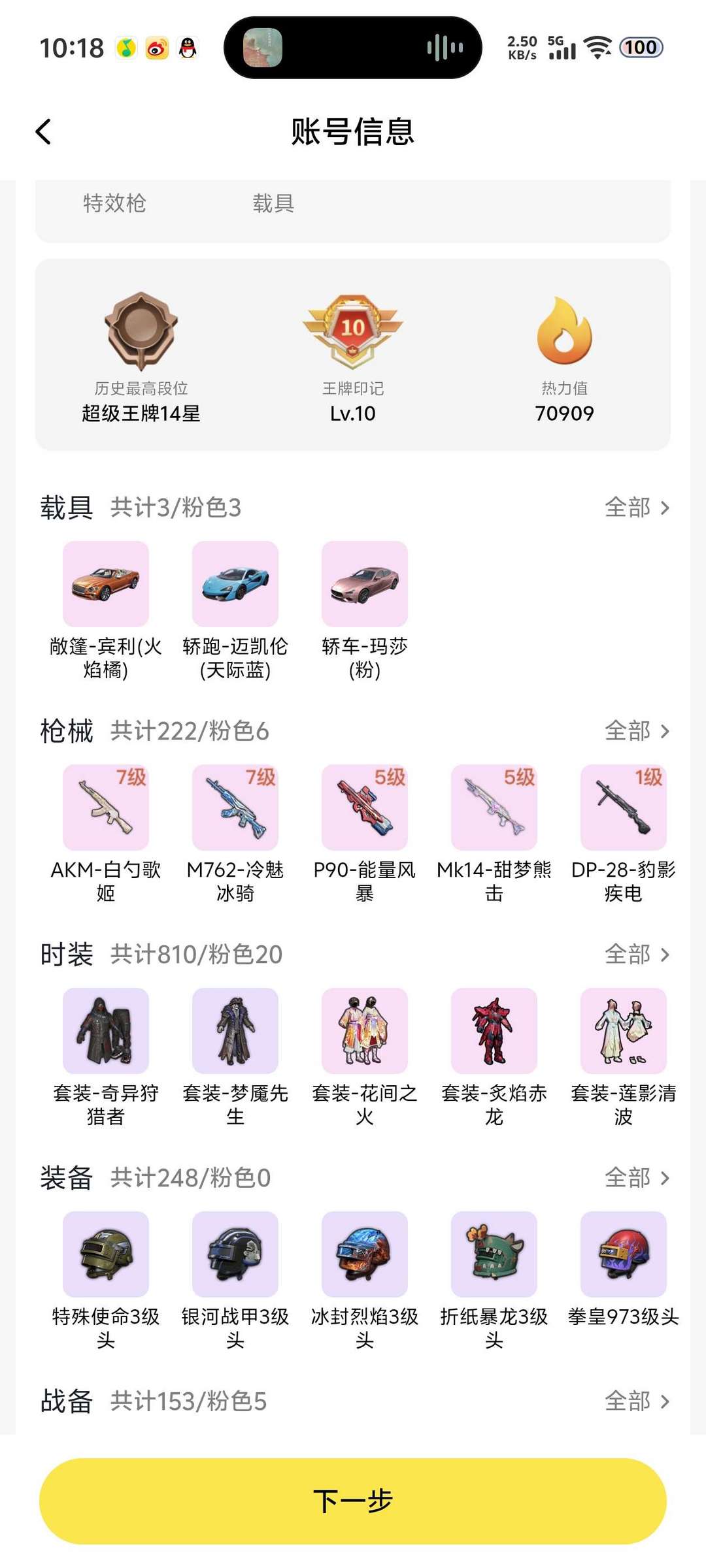The image size is (706, 1568).
Task: Tap the 下一步 button
Action: click(353, 1501)
